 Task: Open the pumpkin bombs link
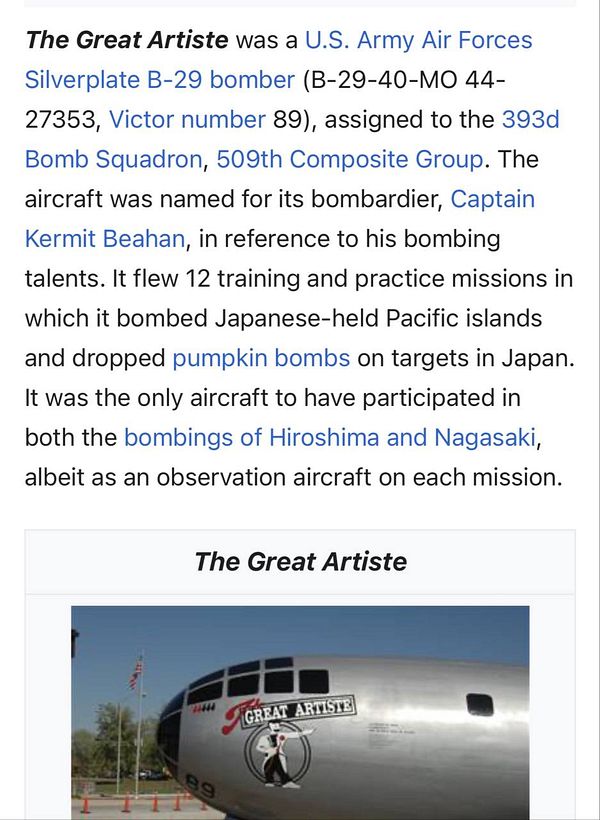coord(260,358)
